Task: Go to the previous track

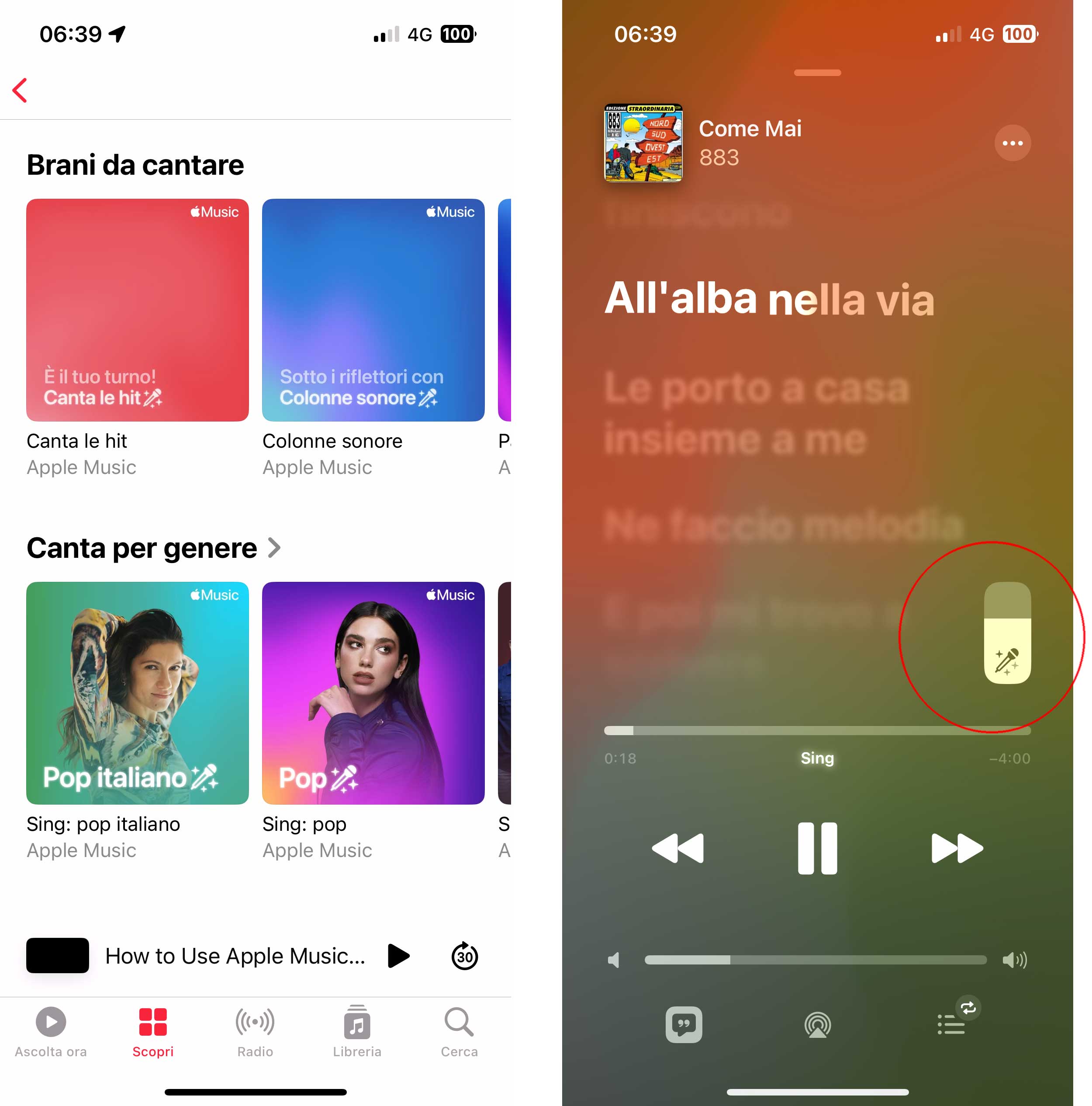Action: (x=677, y=848)
